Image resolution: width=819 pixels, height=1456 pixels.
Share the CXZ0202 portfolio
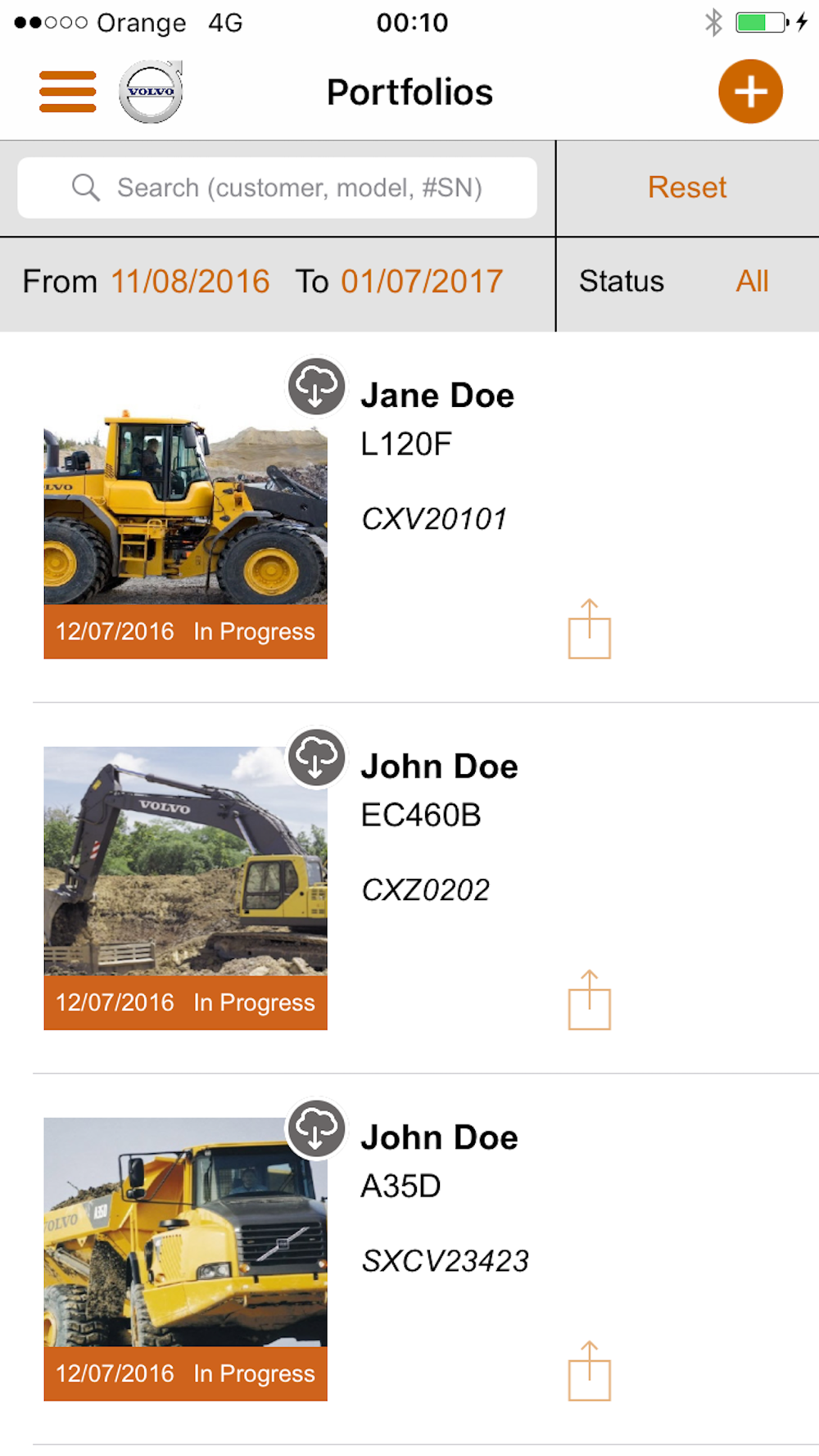[x=590, y=1000]
